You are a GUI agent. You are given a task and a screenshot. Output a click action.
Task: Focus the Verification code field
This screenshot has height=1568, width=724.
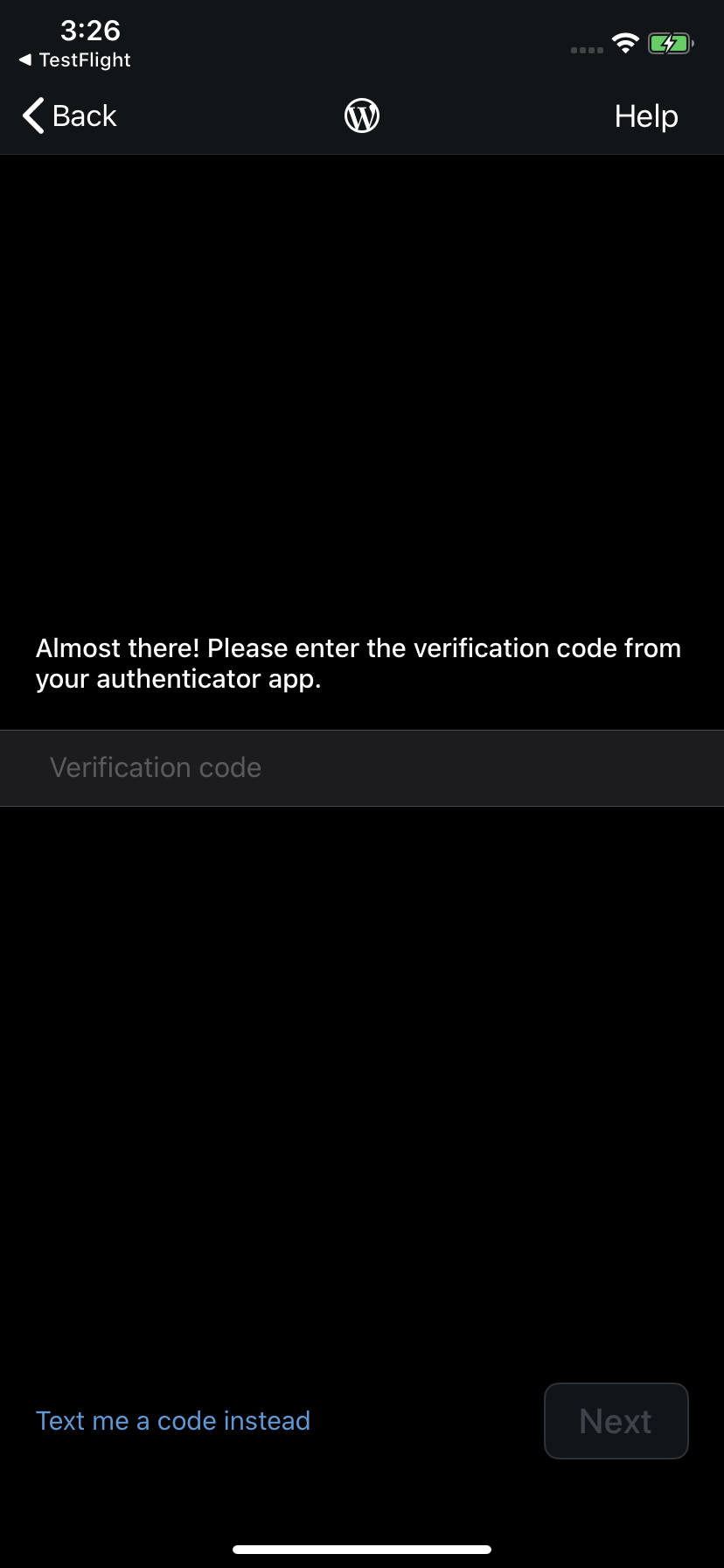click(x=362, y=768)
